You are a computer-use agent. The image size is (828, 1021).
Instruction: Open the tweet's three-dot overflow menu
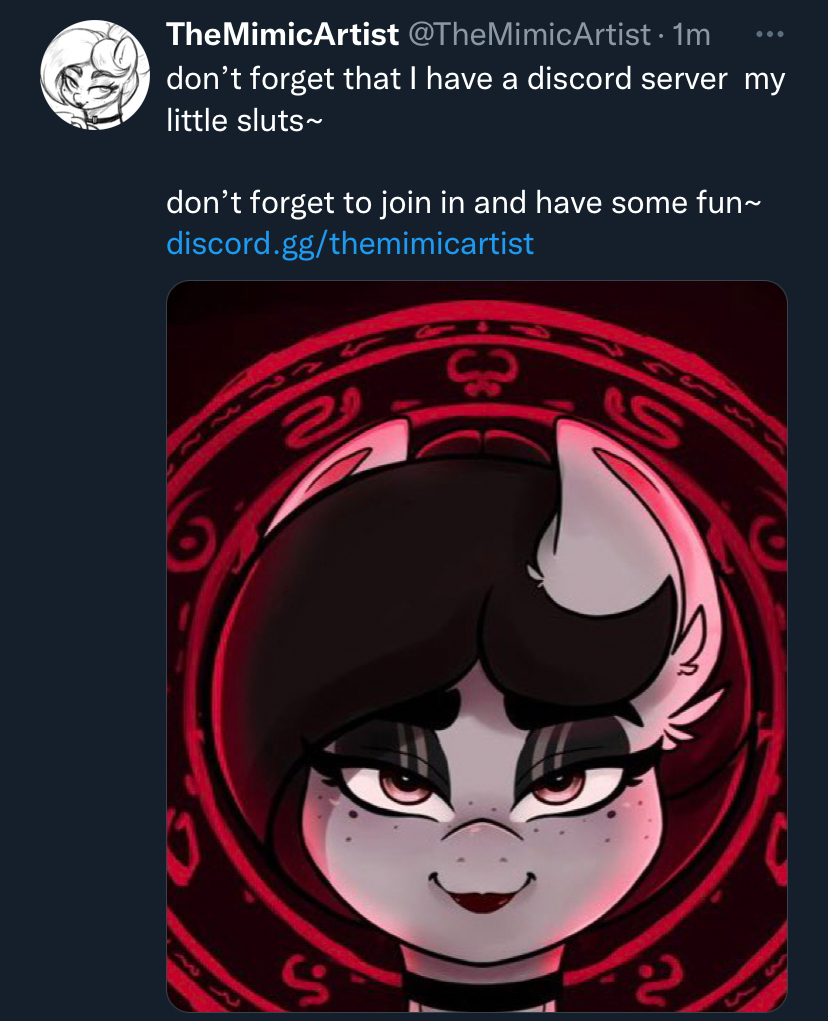(x=768, y=35)
